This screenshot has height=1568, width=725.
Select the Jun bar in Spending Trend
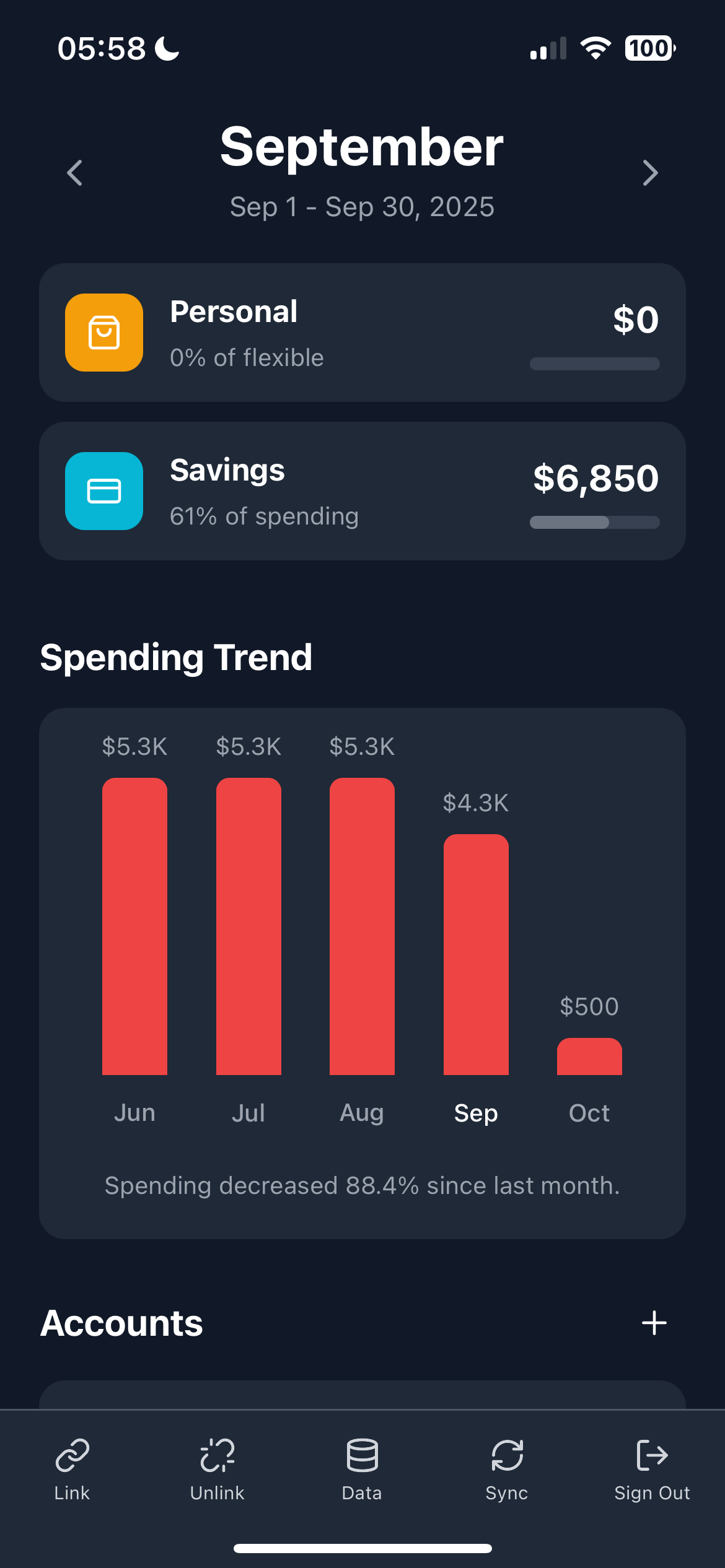[134, 926]
